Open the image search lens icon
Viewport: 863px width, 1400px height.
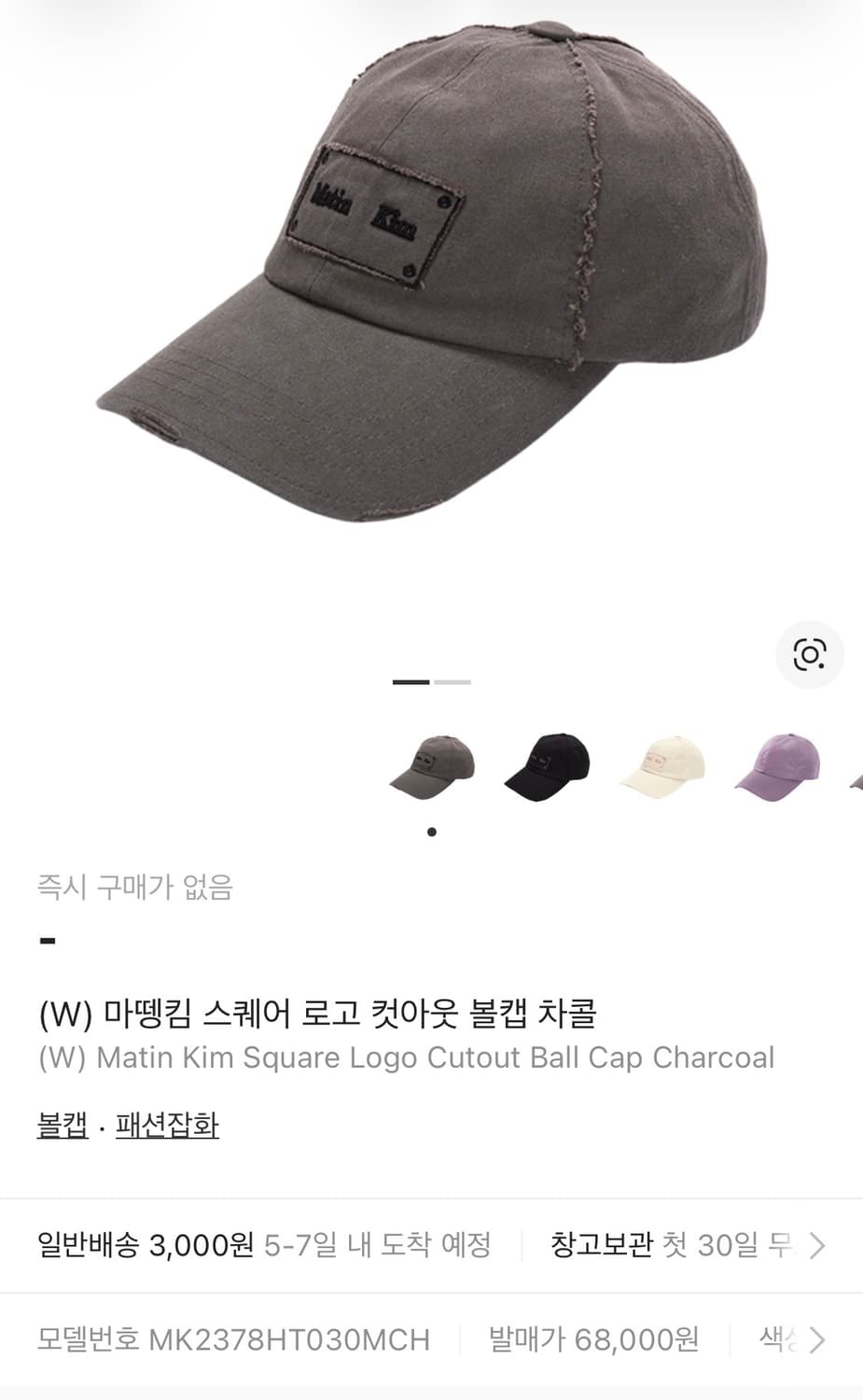[x=810, y=655]
